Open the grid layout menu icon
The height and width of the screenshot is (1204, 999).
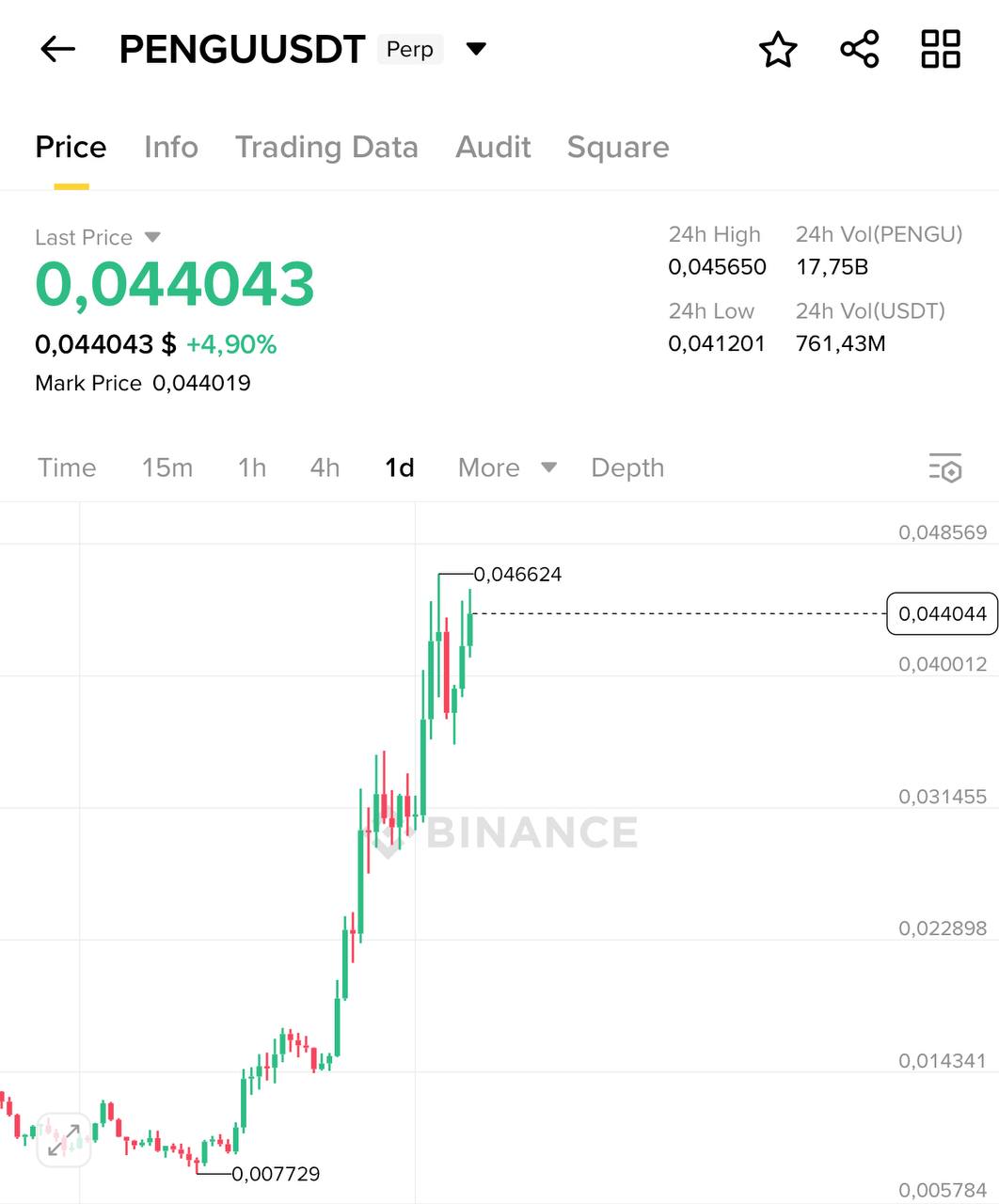coord(940,49)
